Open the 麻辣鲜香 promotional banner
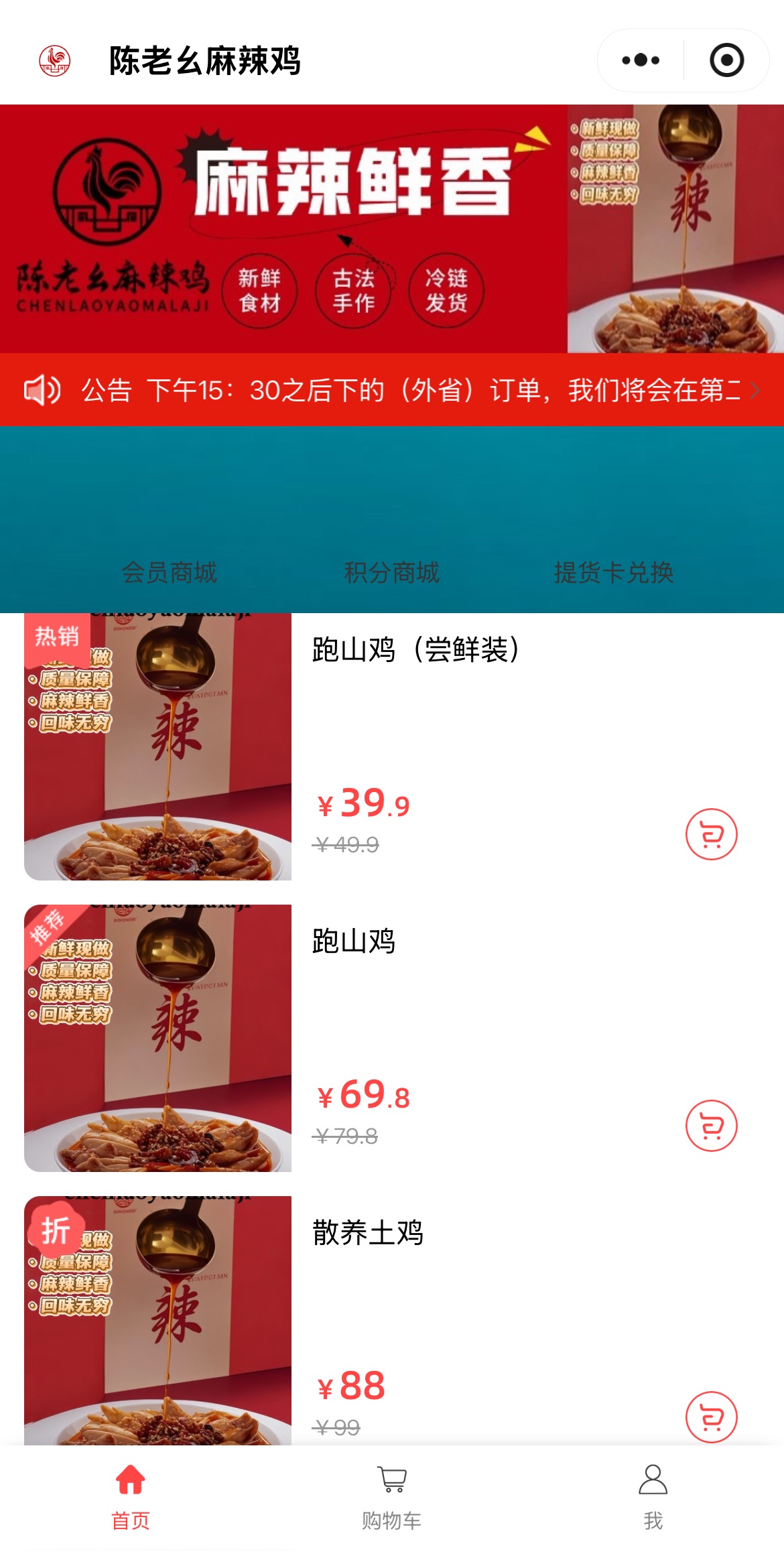Image resolution: width=784 pixels, height=1566 pixels. pyautogui.click(x=391, y=229)
